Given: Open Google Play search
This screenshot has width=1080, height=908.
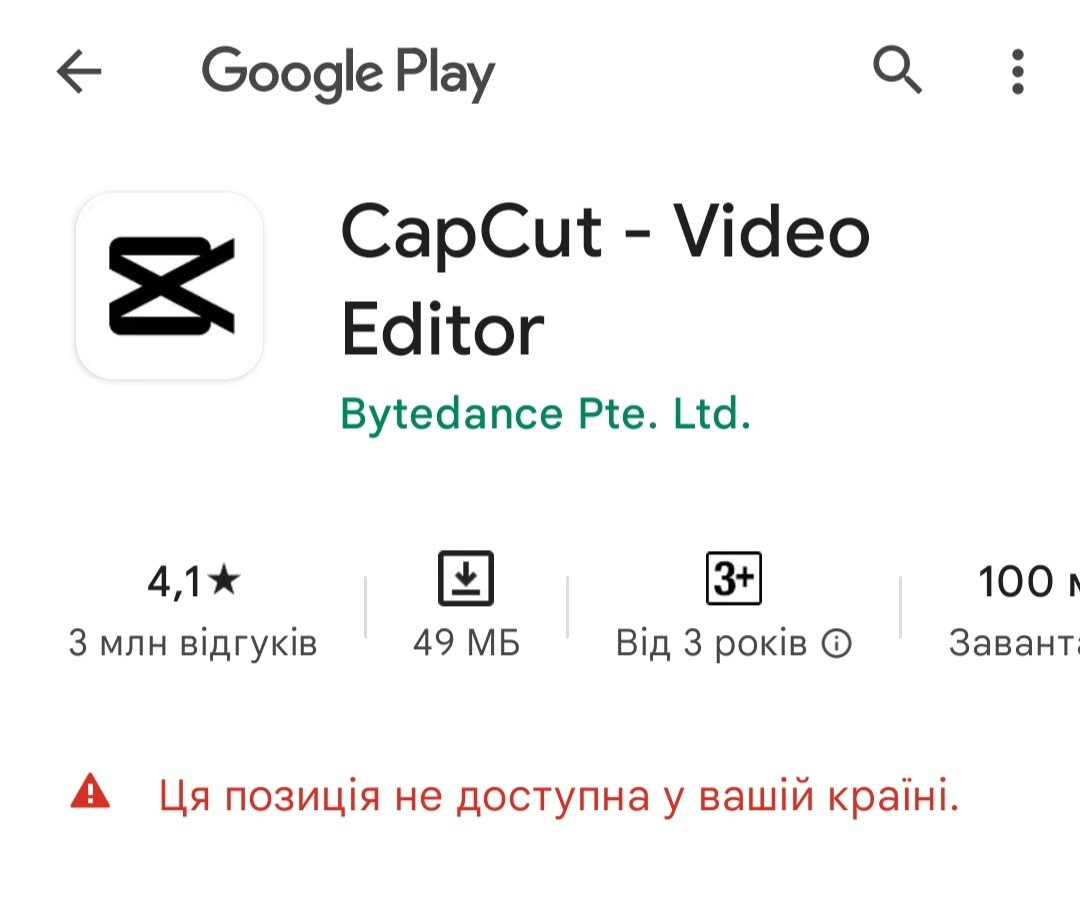Looking at the screenshot, I should tap(897, 71).
